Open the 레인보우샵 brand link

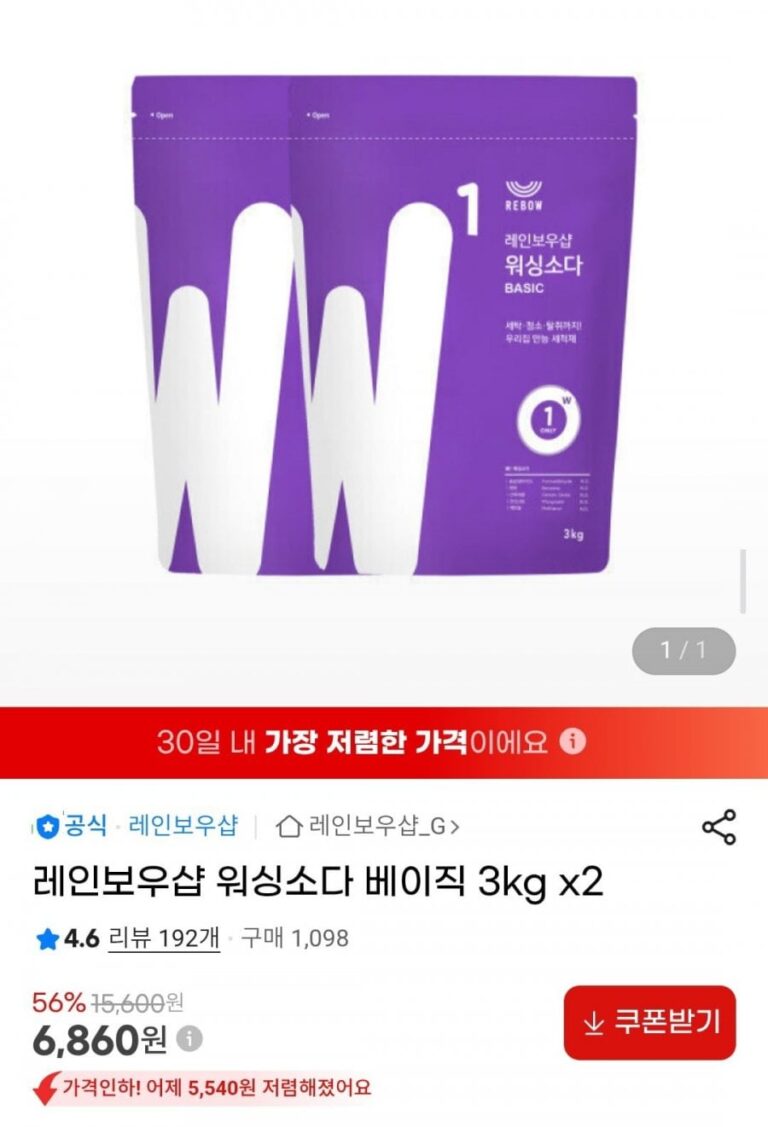click(183, 826)
